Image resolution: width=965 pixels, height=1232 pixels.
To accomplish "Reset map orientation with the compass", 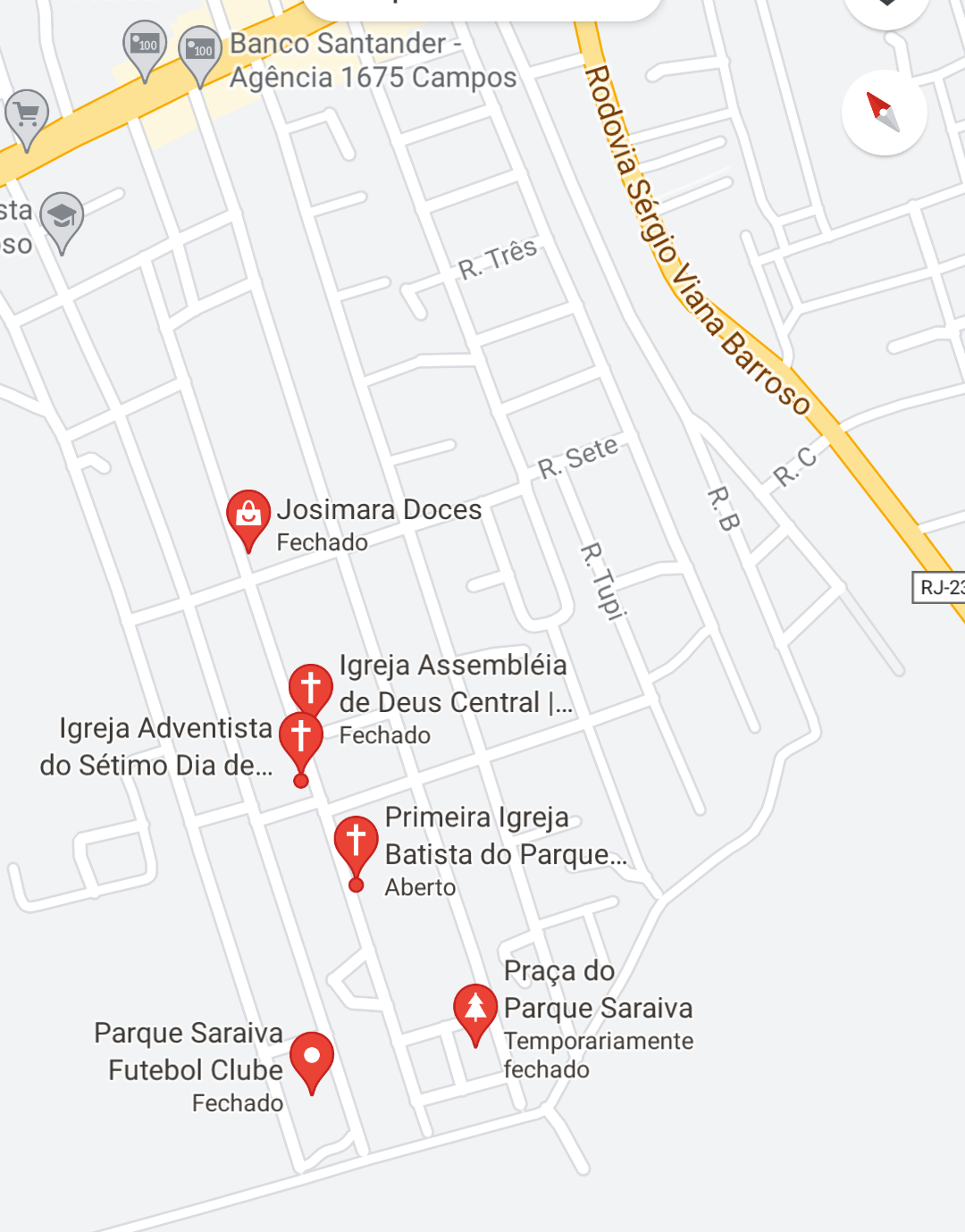I will pos(884,113).
